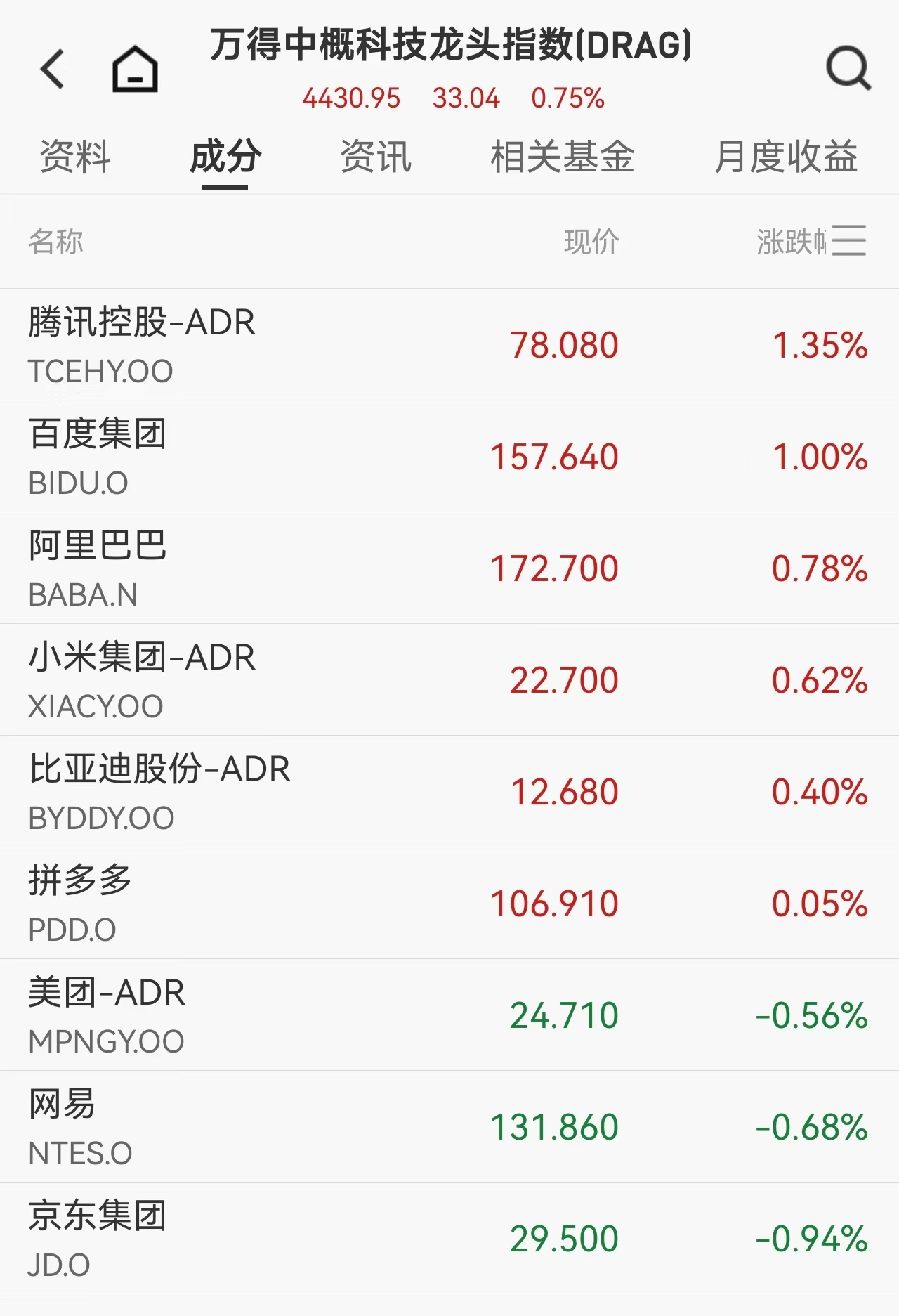Check 网易 NTES.O stock page

pyautogui.click(x=449, y=1127)
